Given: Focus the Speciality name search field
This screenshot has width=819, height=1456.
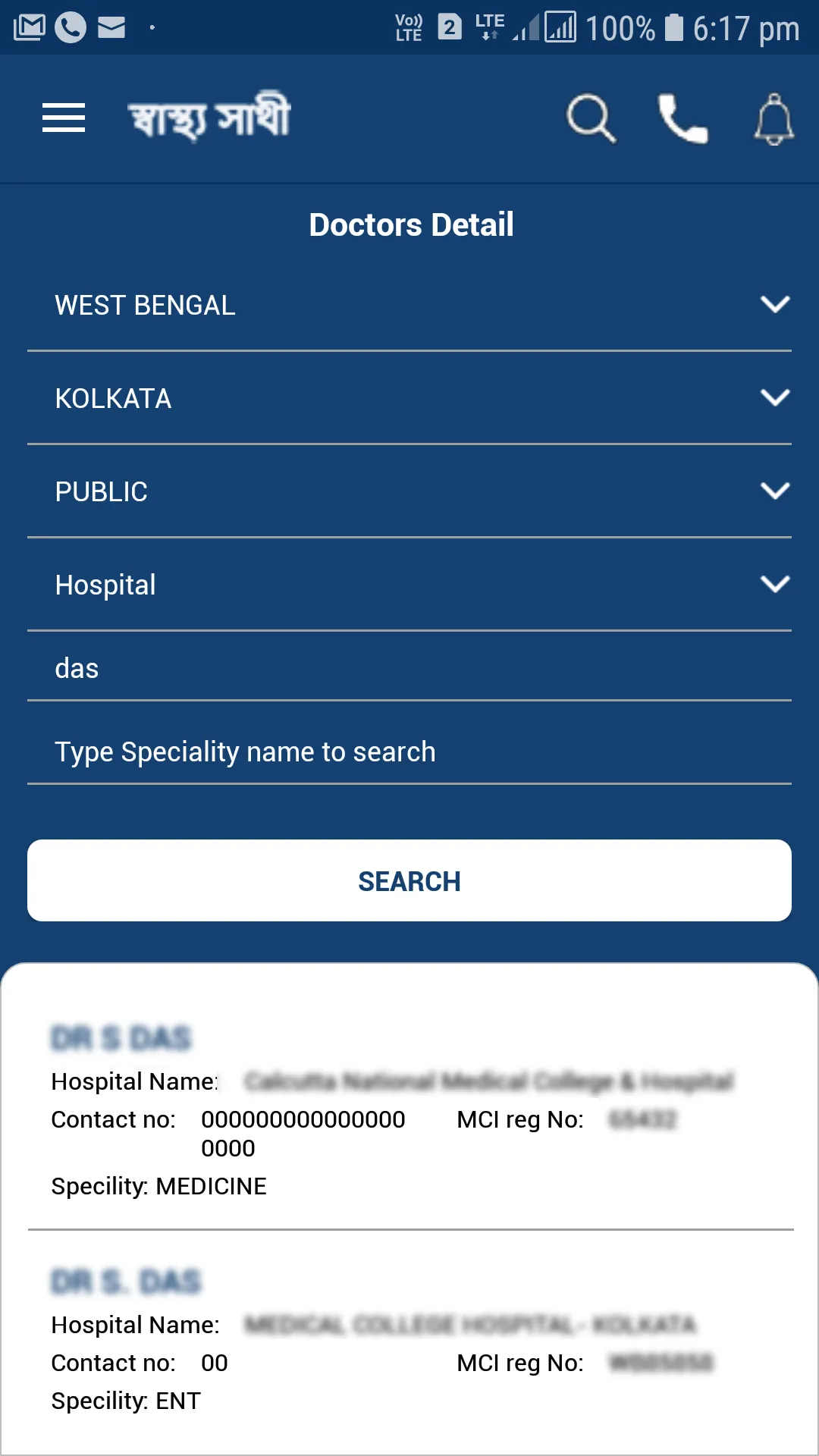Looking at the screenshot, I should pos(409,752).
